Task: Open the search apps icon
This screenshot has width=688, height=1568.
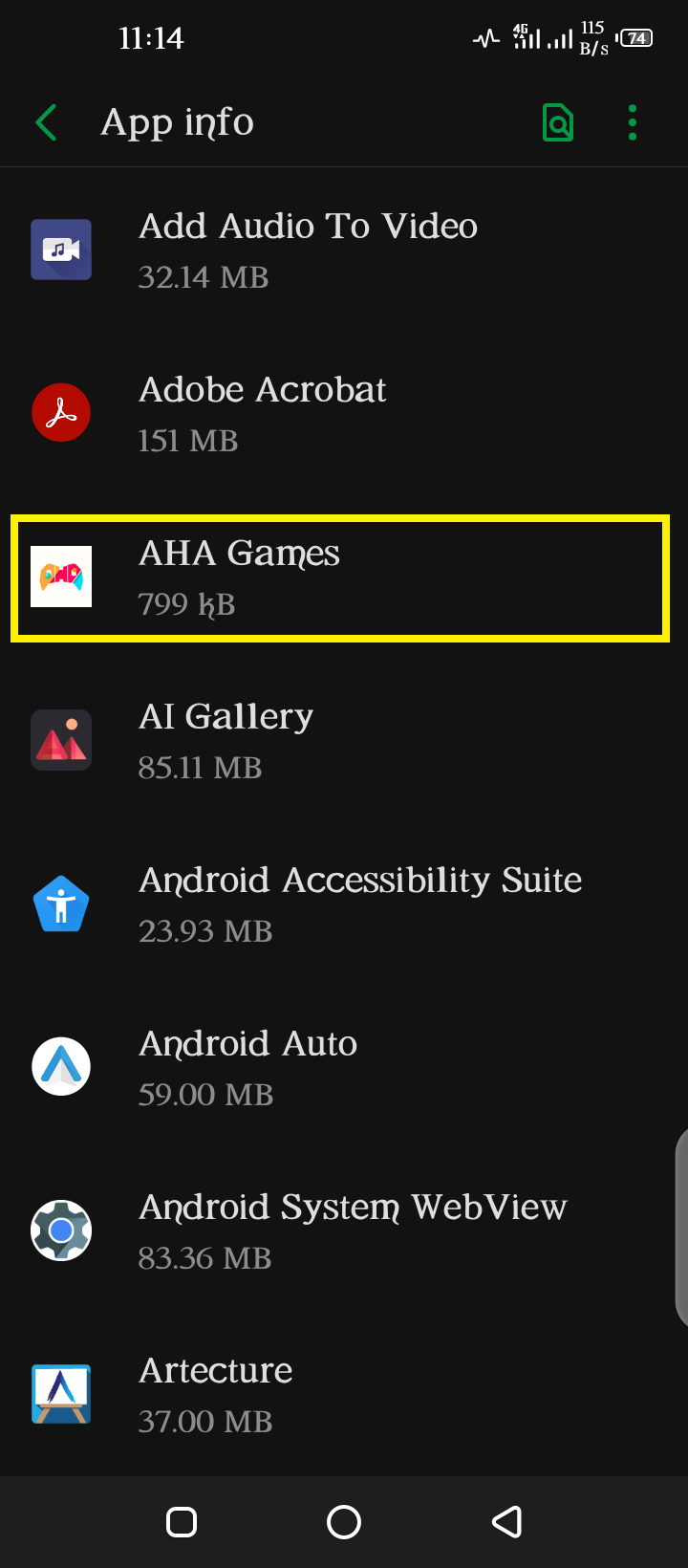Action: click(x=558, y=122)
